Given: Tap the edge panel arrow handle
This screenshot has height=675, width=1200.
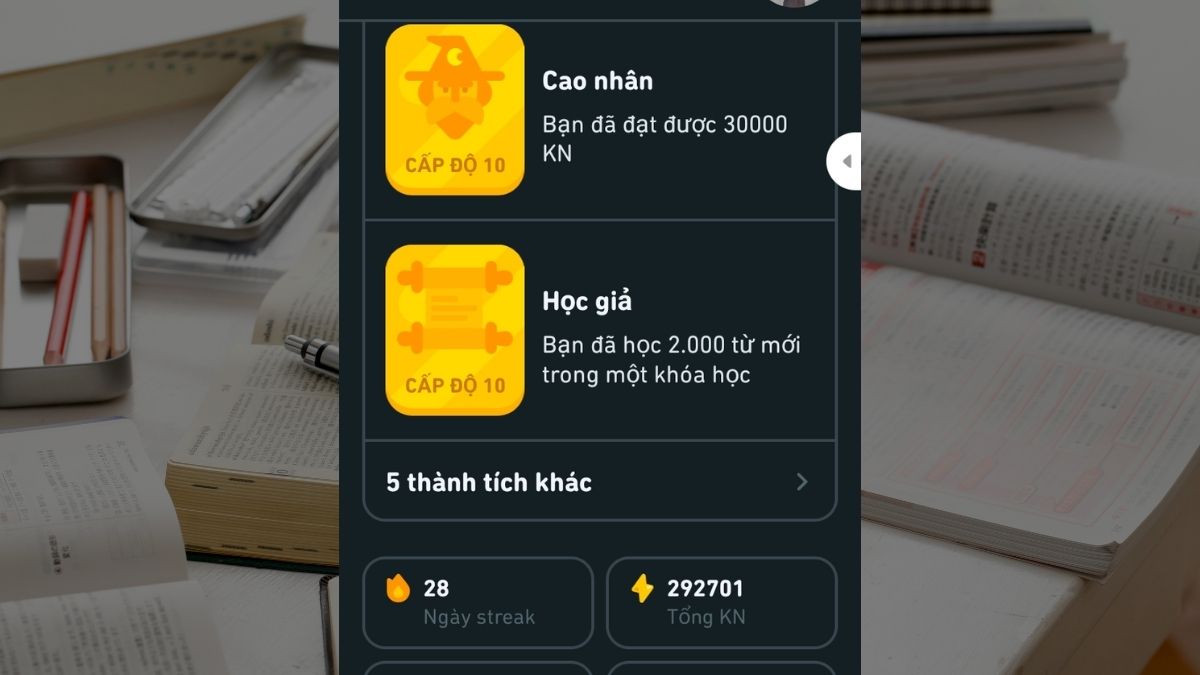Looking at the screenshot, I should point(846,161).
